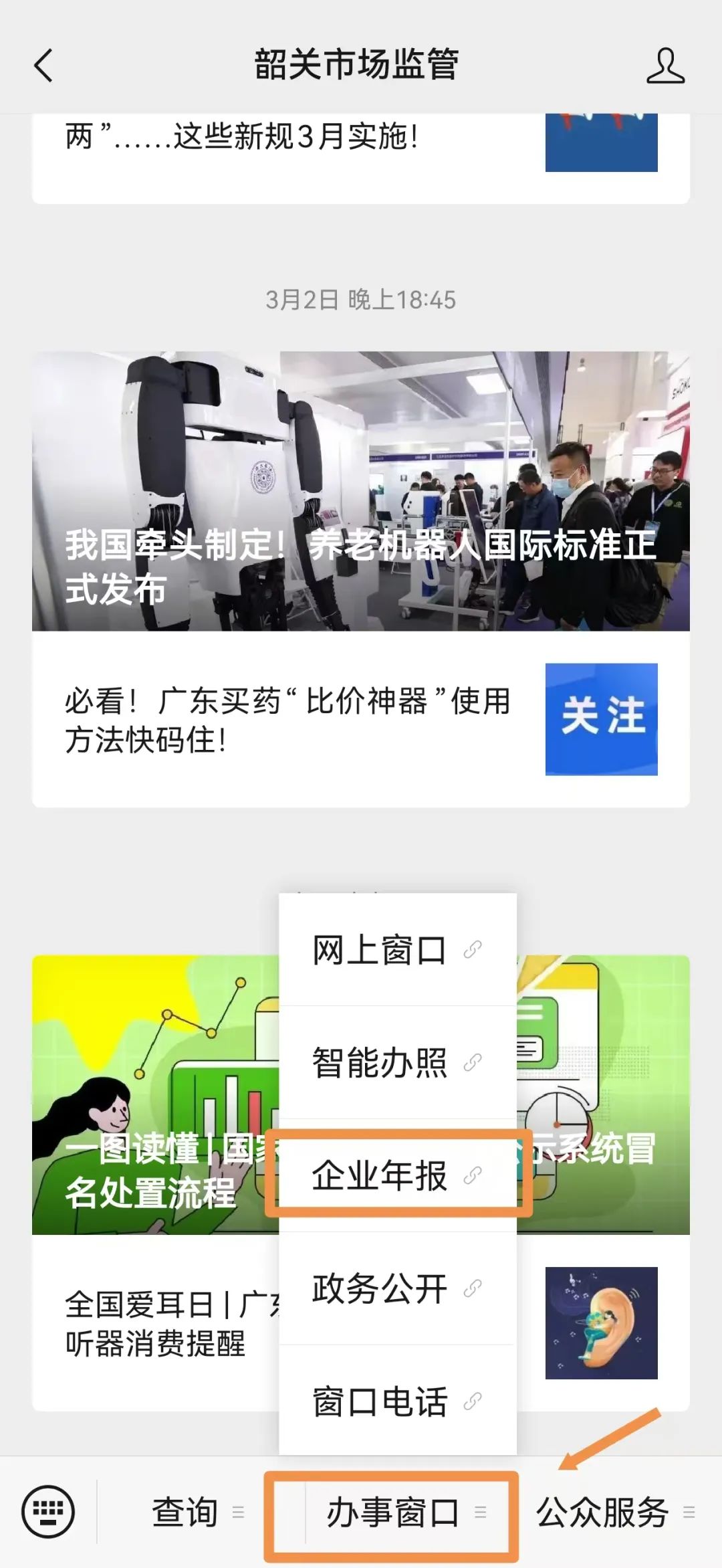Switch to keyboard input mode

[48, 1511]
